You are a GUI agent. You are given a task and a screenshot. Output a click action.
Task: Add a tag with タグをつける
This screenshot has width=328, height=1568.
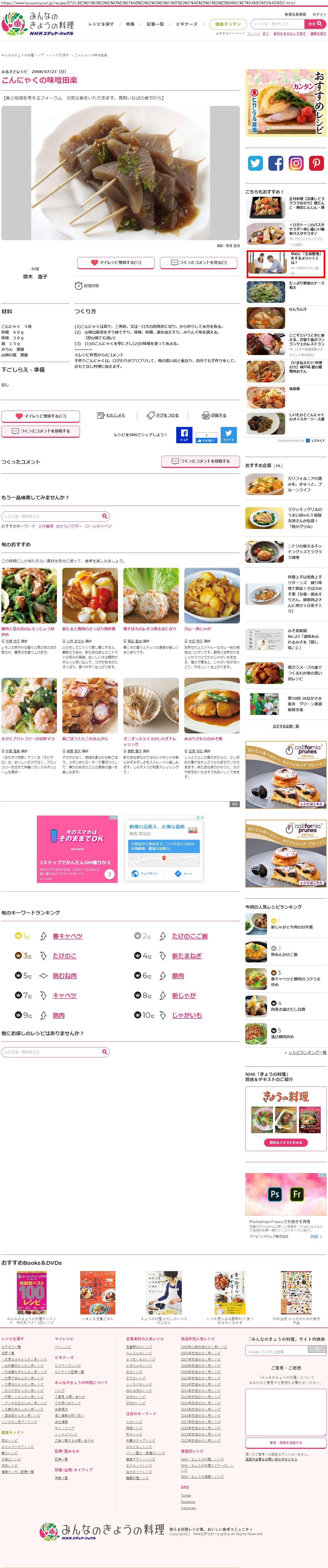[163, 415]
